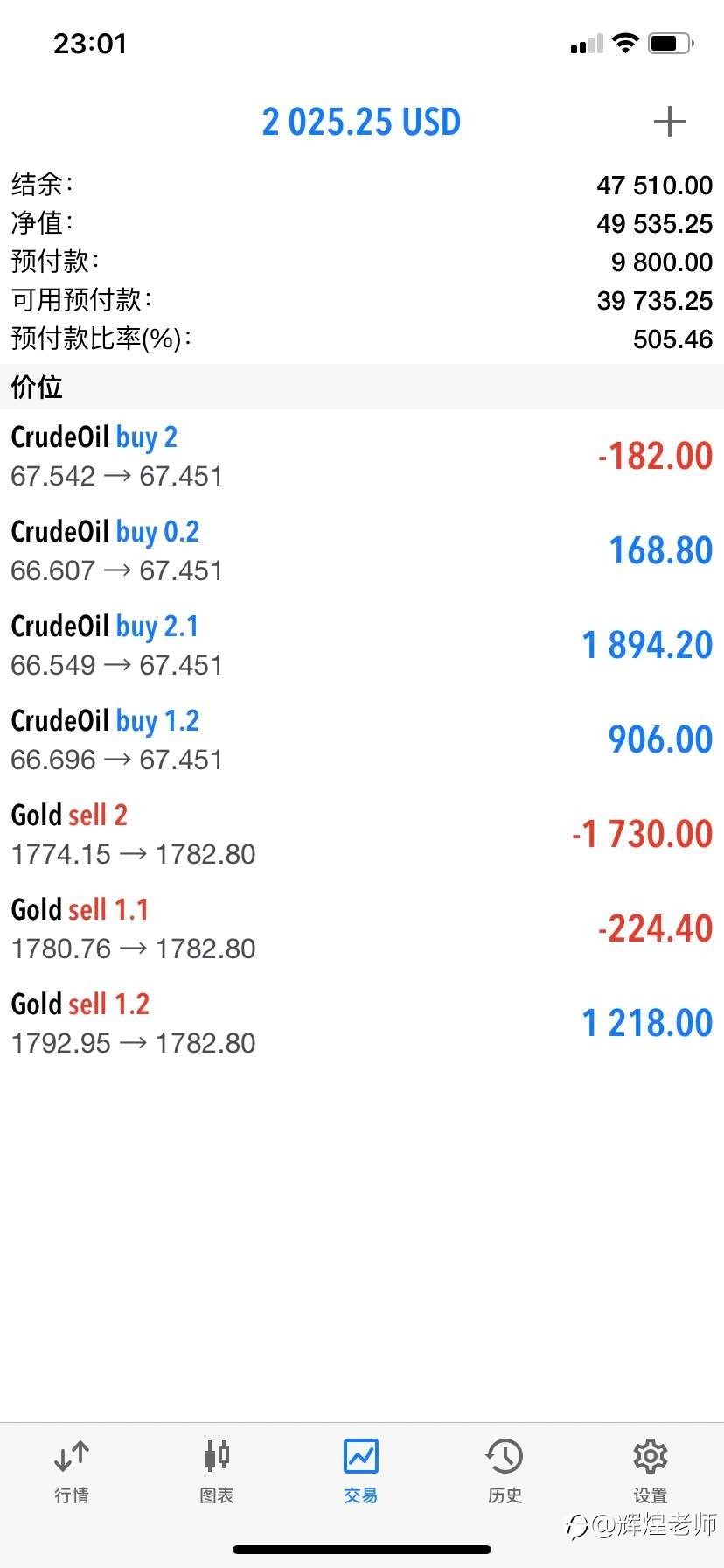Tap the plus icon for new order
Screen dimensions: 724x1568
669,122
